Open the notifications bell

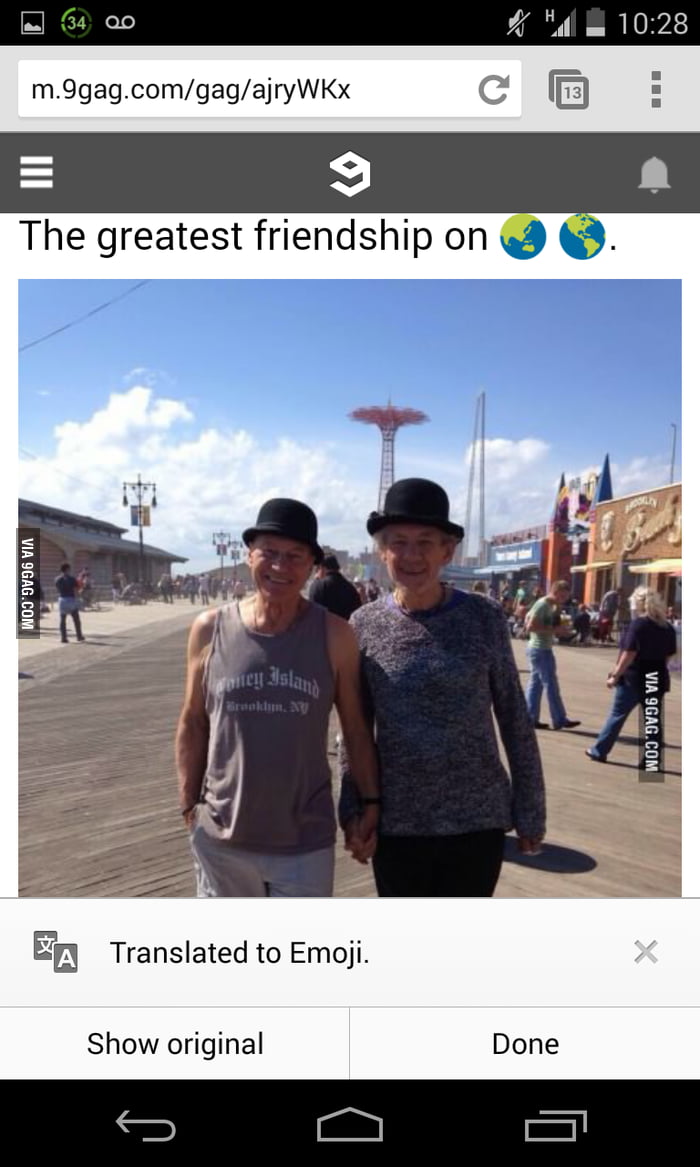click(654, 175)
